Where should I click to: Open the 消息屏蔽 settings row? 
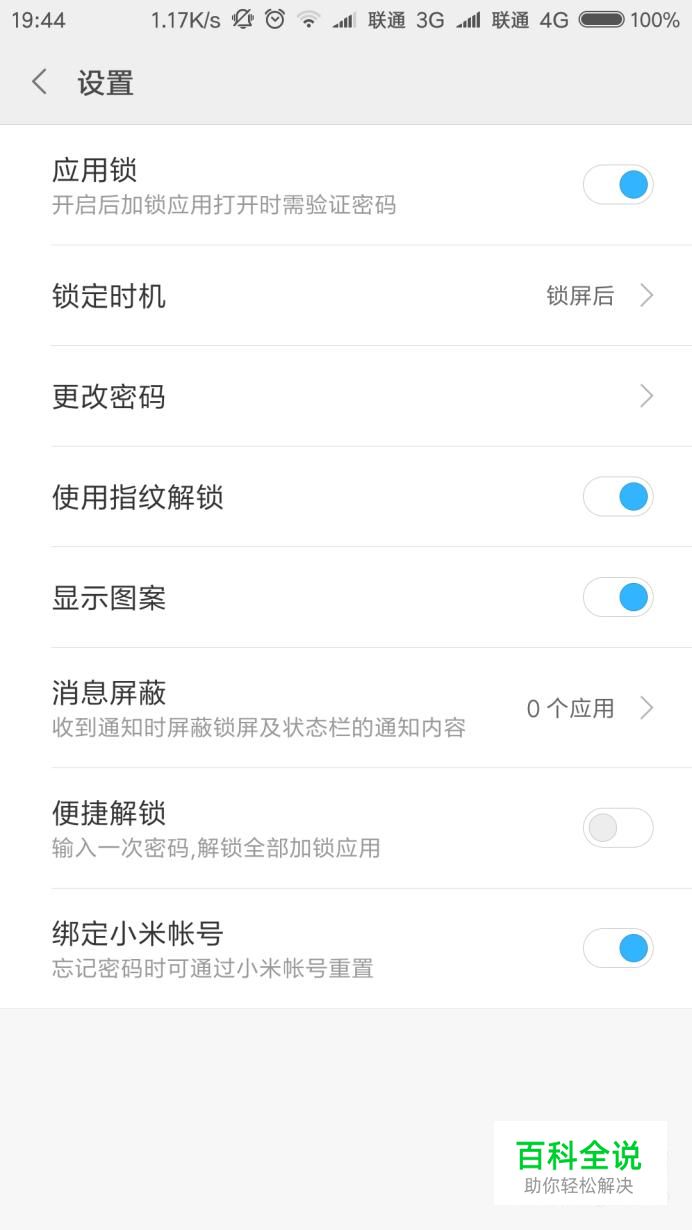[x=346, y=708]
